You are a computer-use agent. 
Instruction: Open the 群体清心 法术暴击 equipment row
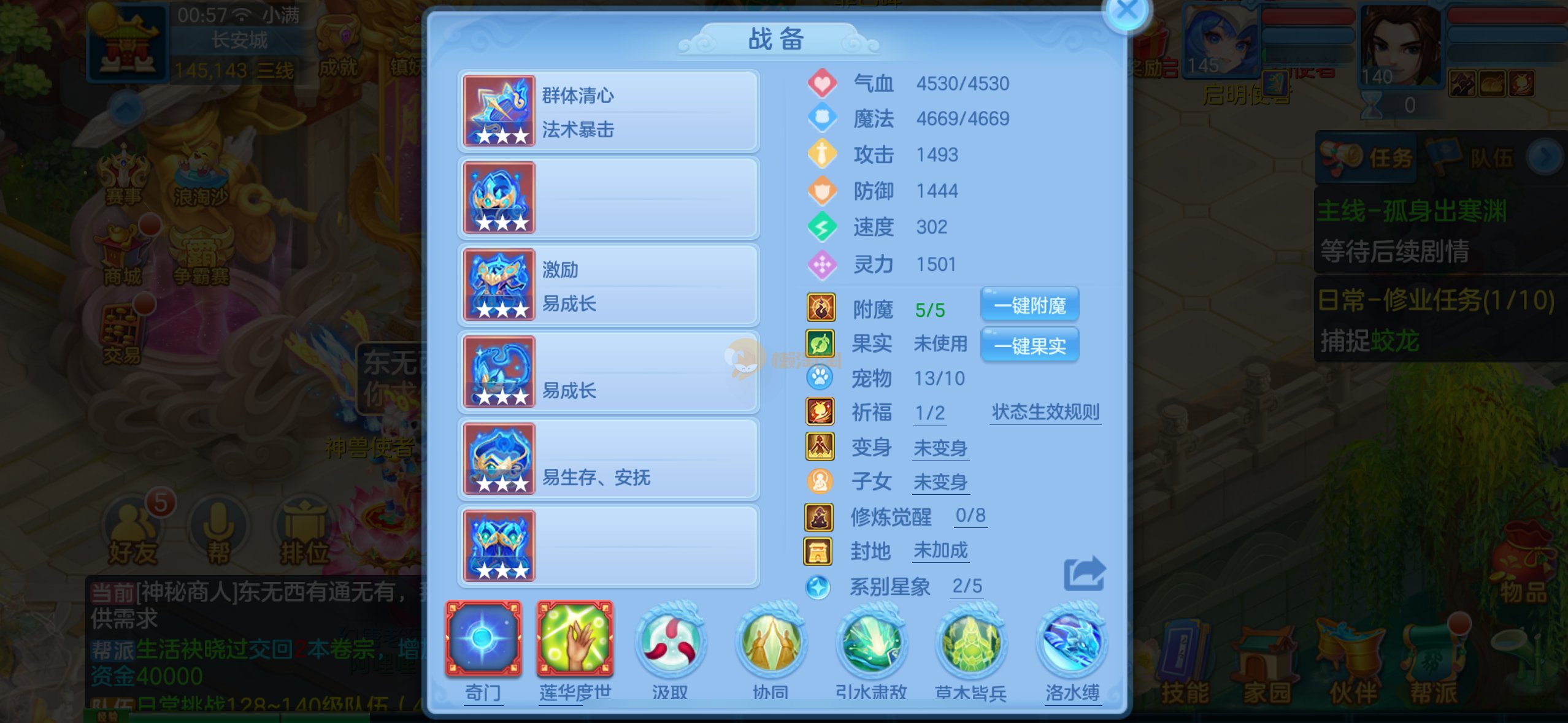click(609, 111)
